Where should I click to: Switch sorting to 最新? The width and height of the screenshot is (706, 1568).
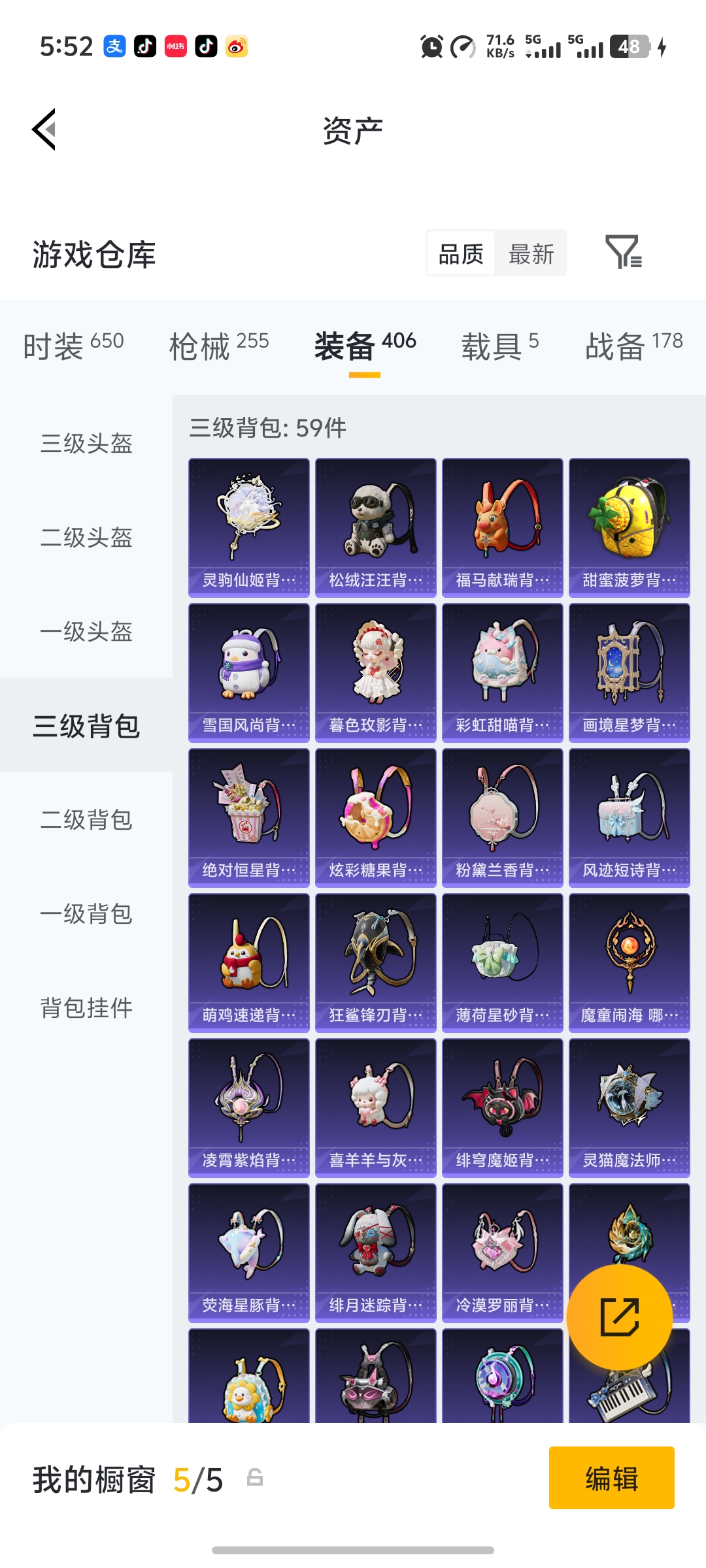tap(531, 253)
